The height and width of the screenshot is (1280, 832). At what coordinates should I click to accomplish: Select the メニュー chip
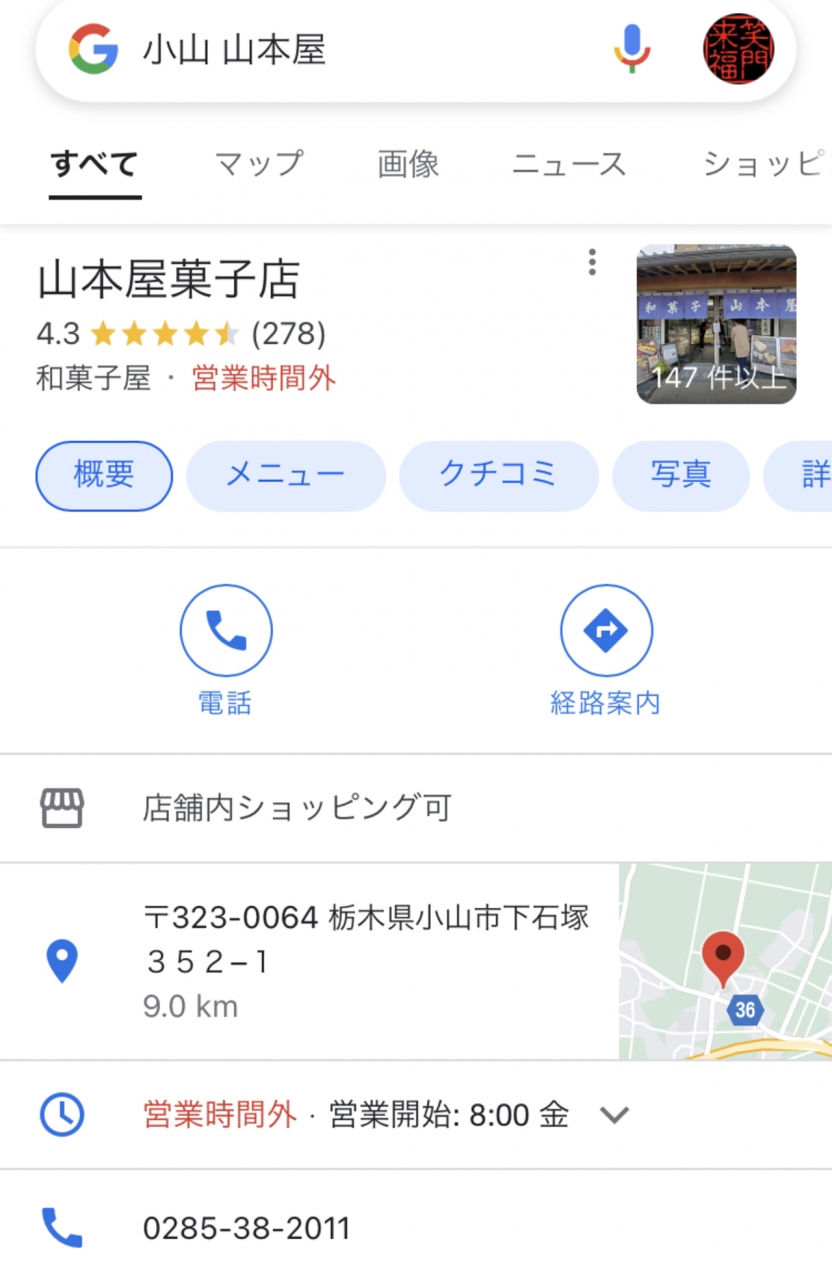click(x=285, y=476)
